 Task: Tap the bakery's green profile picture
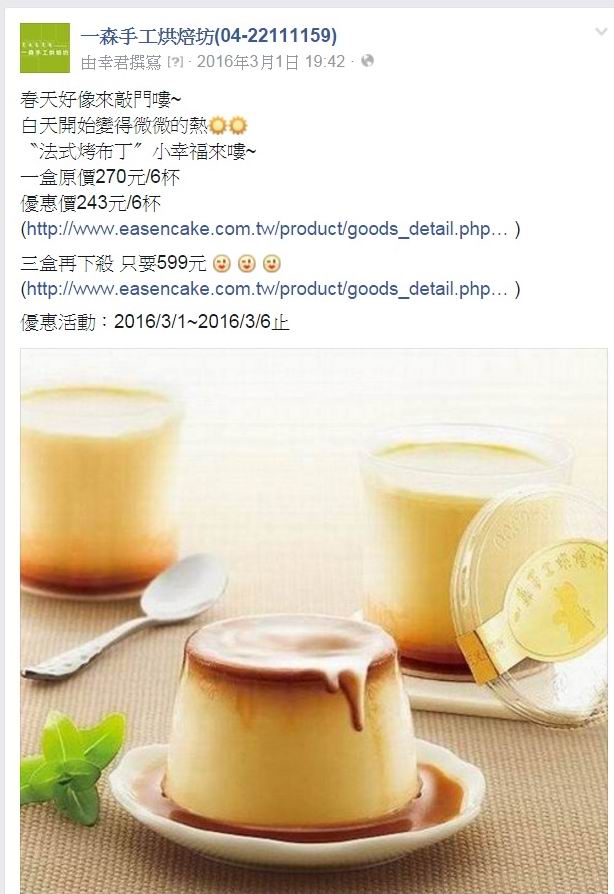pos(45,48)
